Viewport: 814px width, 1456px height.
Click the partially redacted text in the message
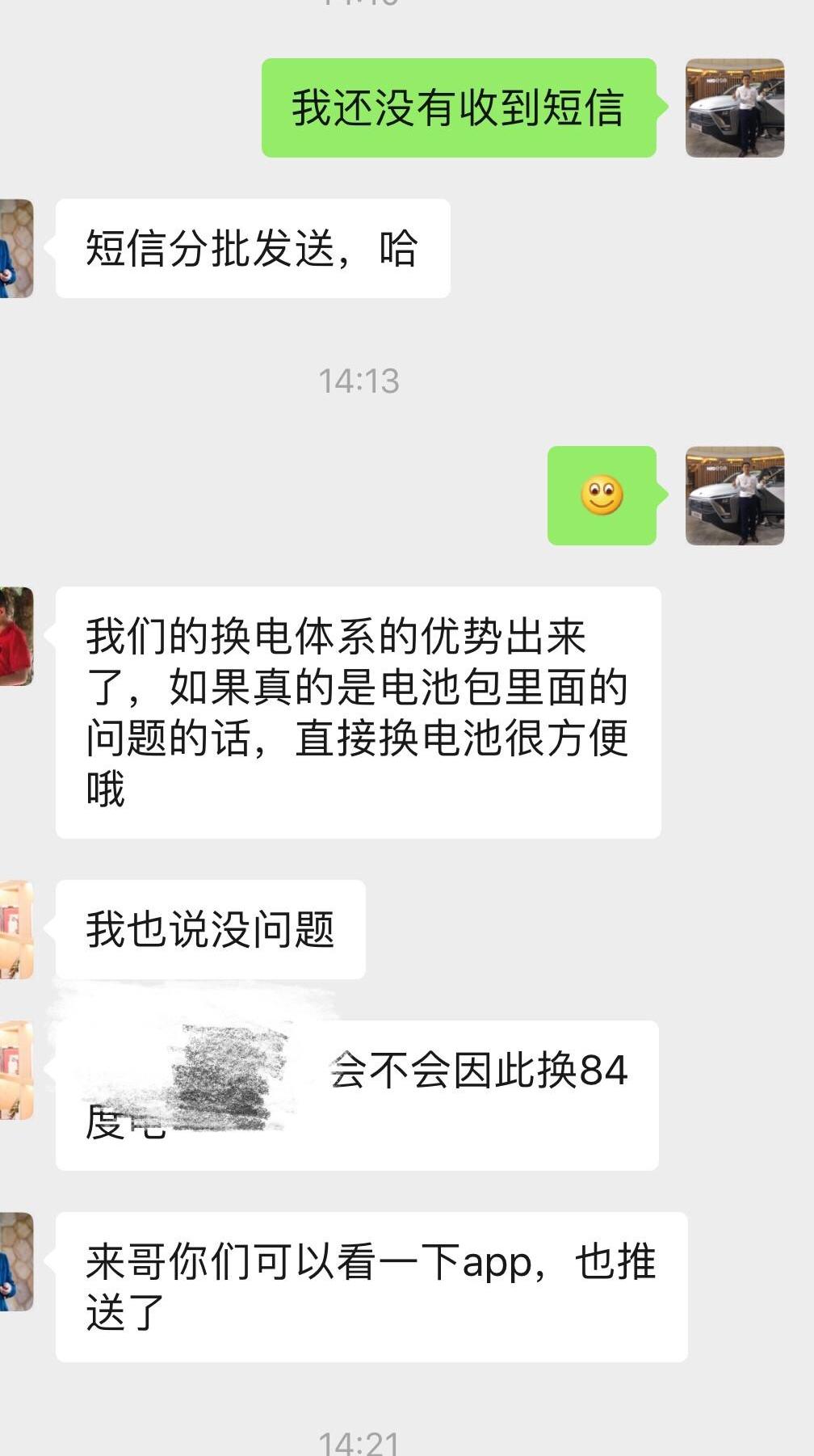[226, 1071]
